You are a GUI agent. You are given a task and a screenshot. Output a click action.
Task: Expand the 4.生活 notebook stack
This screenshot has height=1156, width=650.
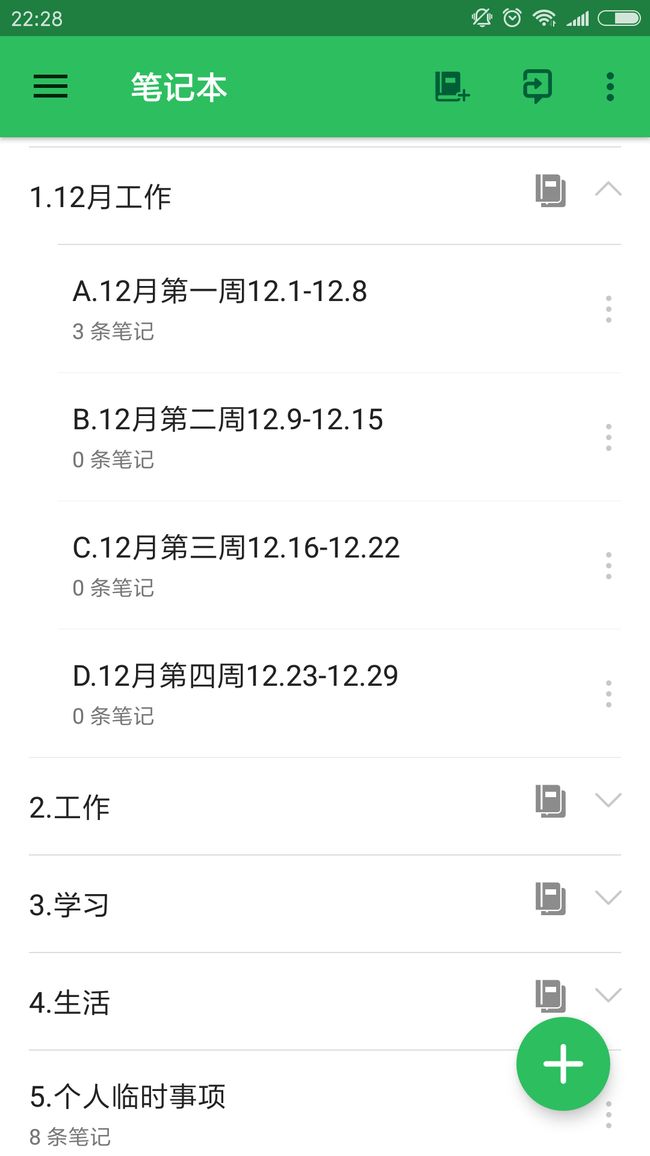[x=608, y=995]
